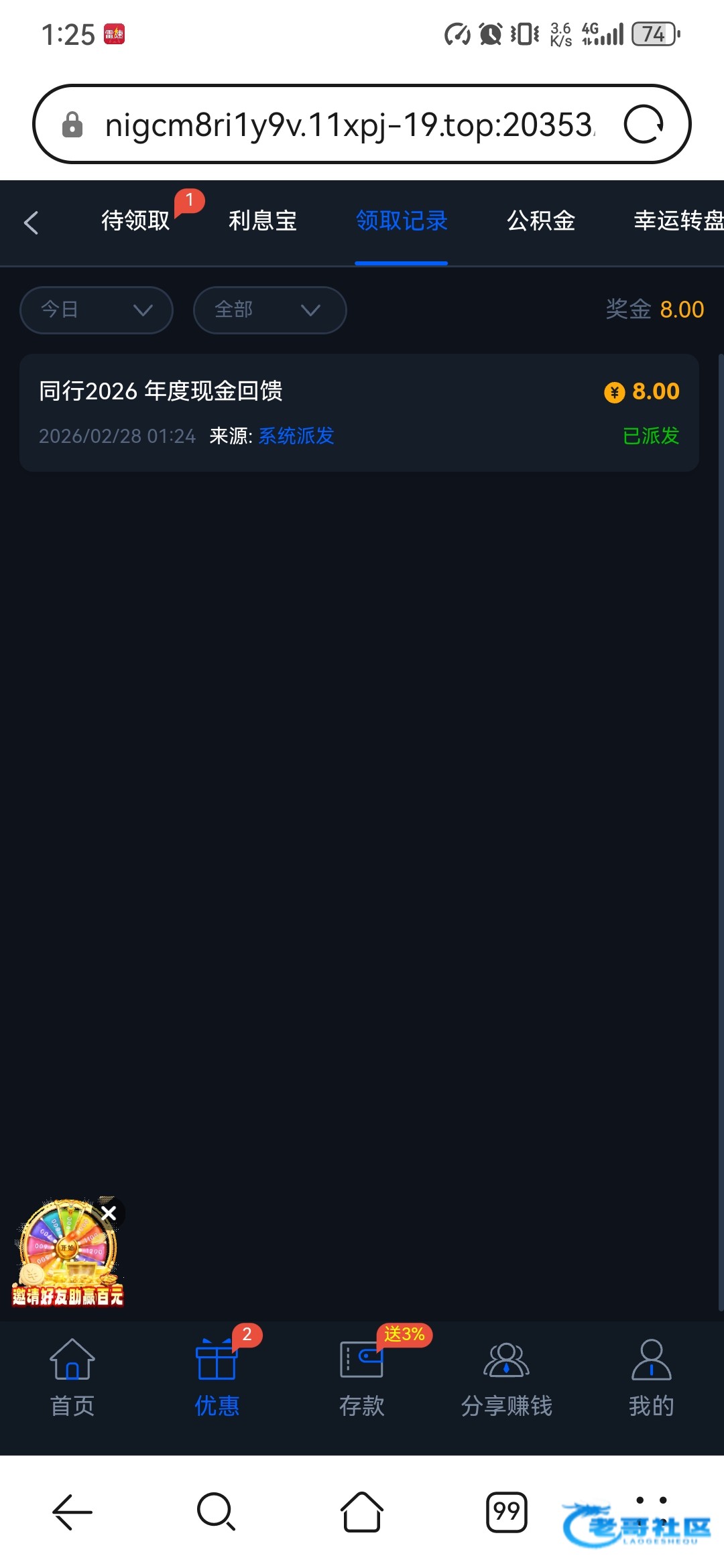This screenshot has height=1568, width=724.
Task: Tap the browser back arrow
Action: (x=72, y=1512)
